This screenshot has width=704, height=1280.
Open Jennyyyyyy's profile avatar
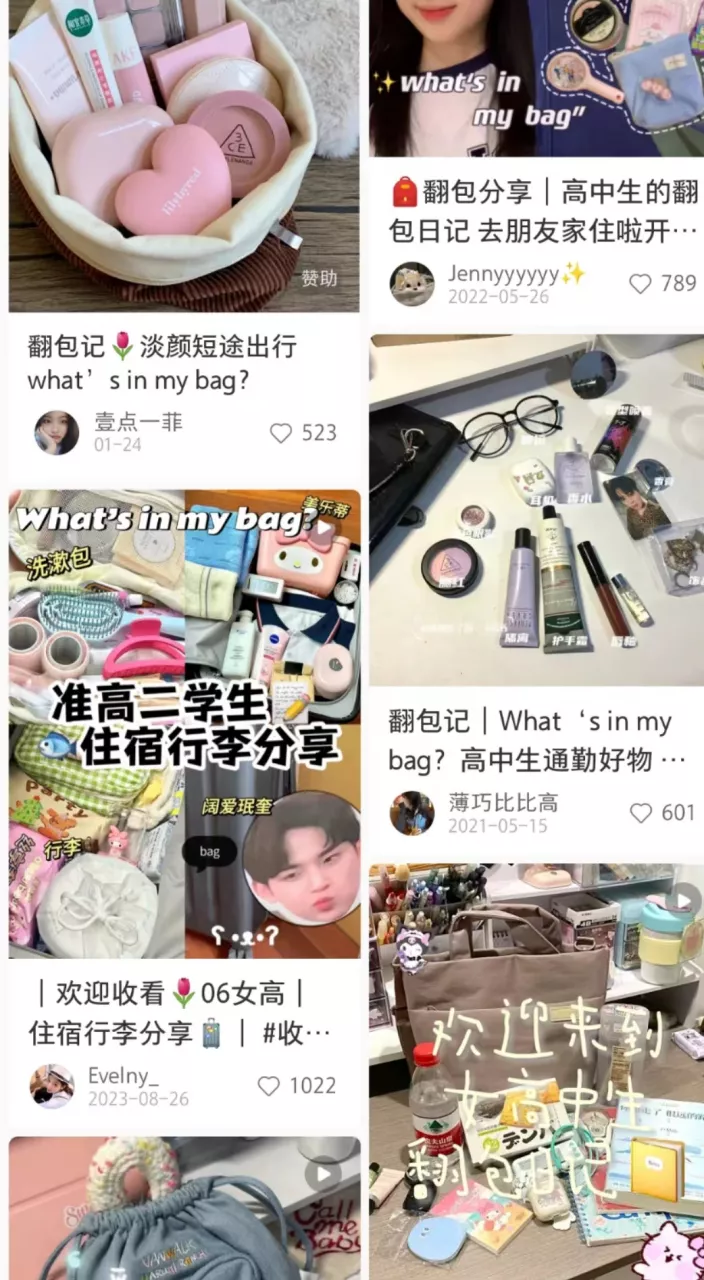(412, 284)
